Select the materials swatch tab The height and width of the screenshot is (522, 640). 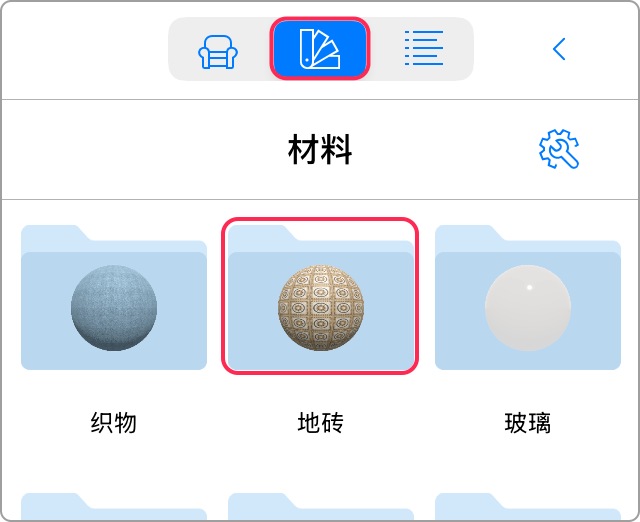point(320,49)
